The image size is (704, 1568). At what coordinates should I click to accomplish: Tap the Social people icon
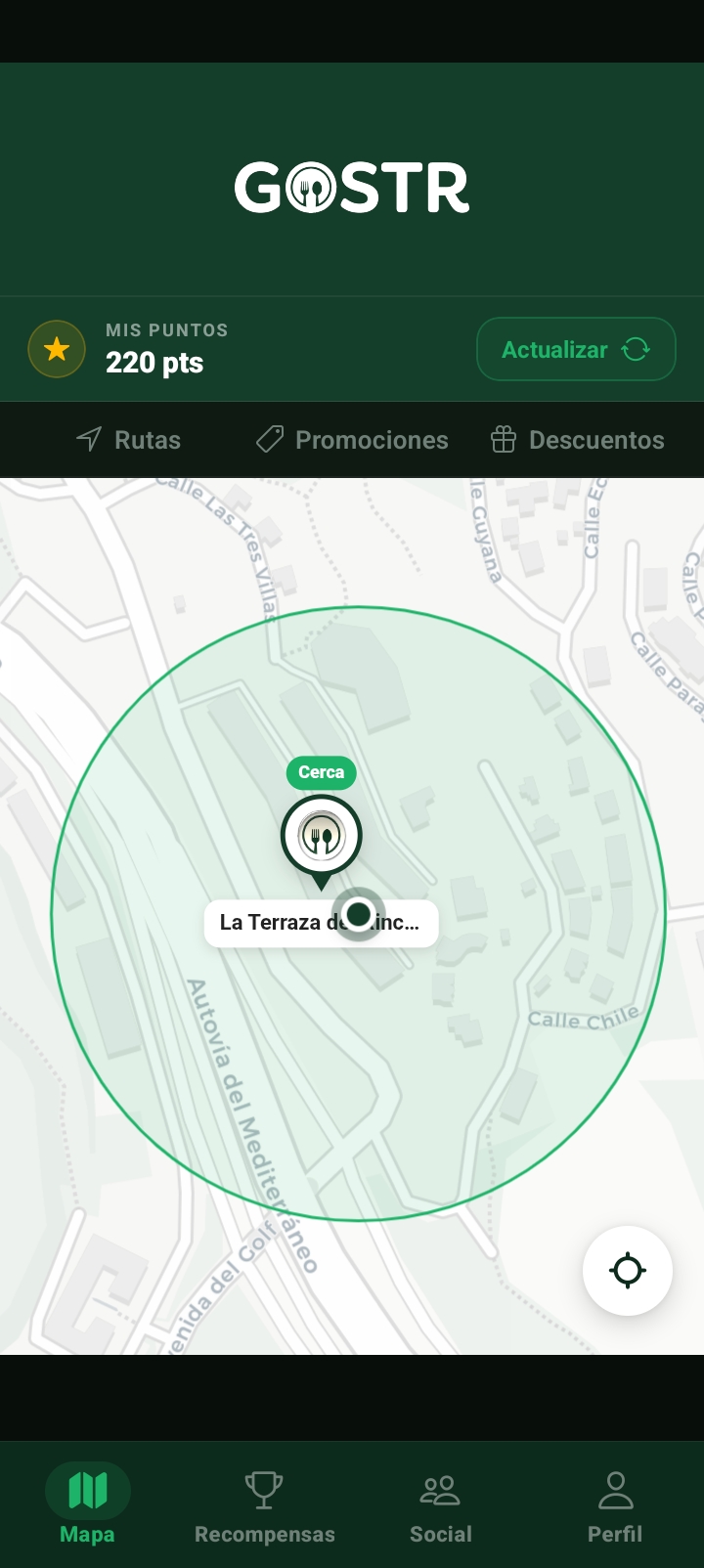[441, 1489]
